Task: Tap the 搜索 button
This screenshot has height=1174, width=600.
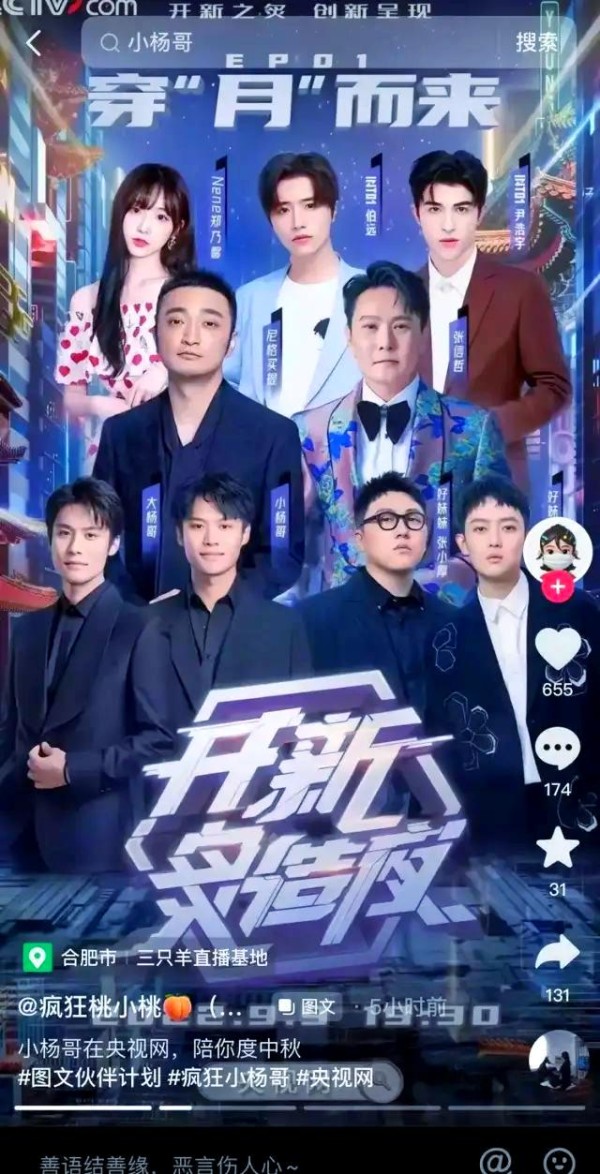Action: coord(536,43)
